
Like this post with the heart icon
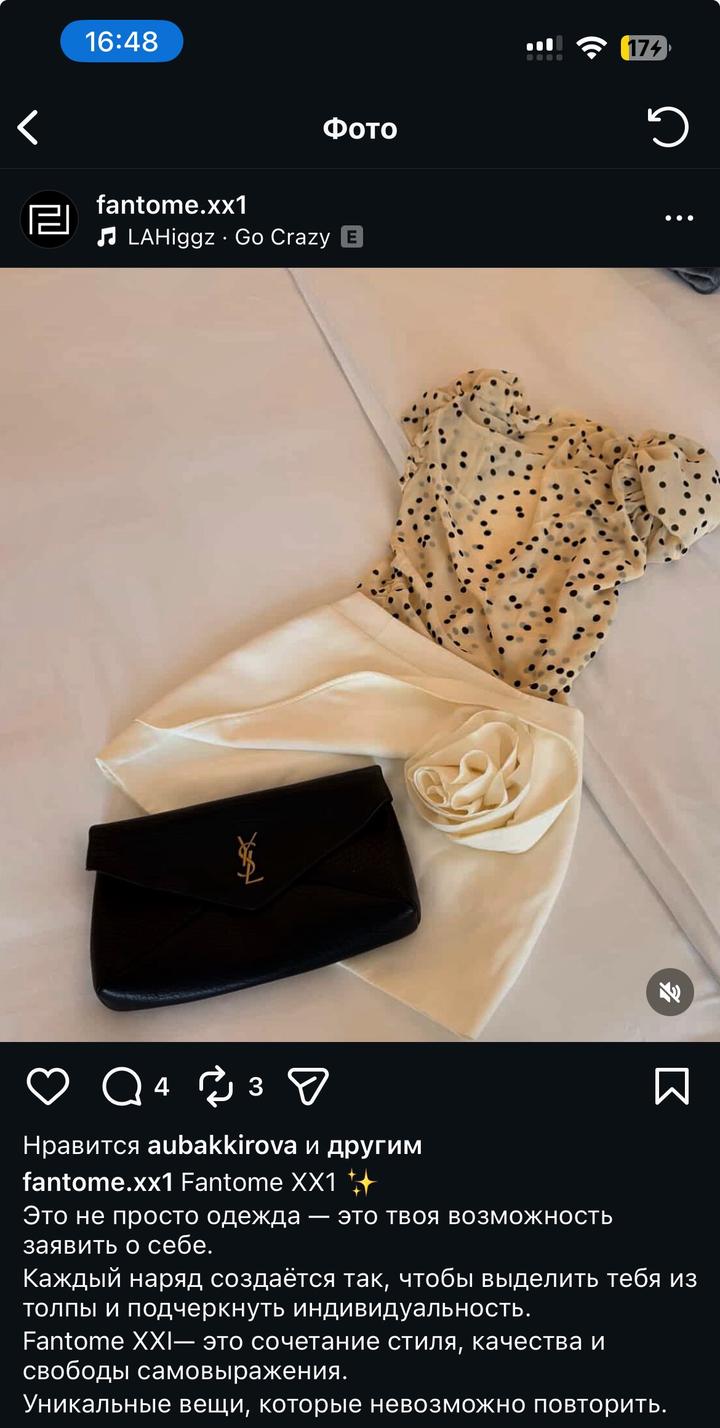[47, 1086]
